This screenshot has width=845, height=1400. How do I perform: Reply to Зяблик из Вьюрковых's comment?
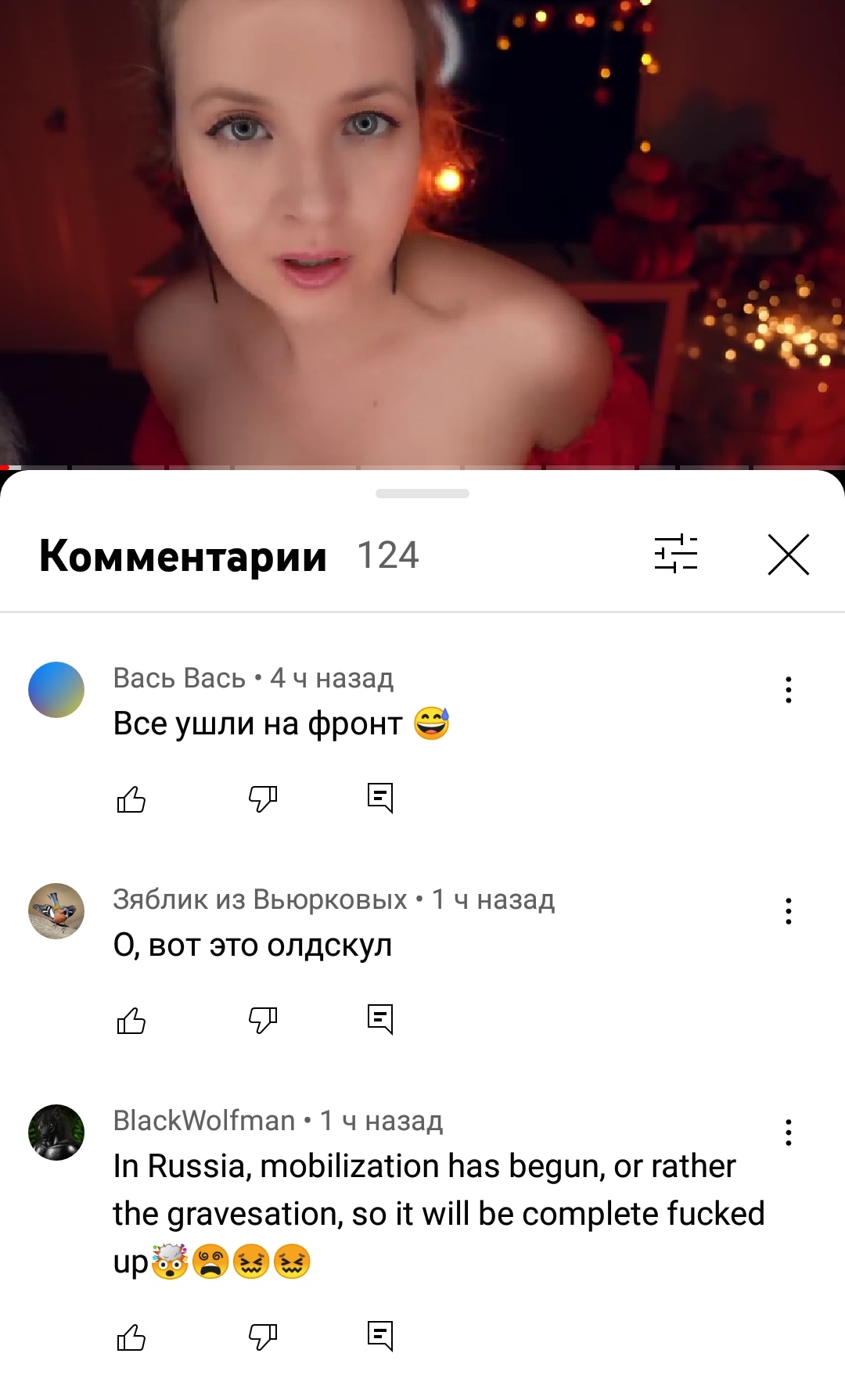[380, 1020]
